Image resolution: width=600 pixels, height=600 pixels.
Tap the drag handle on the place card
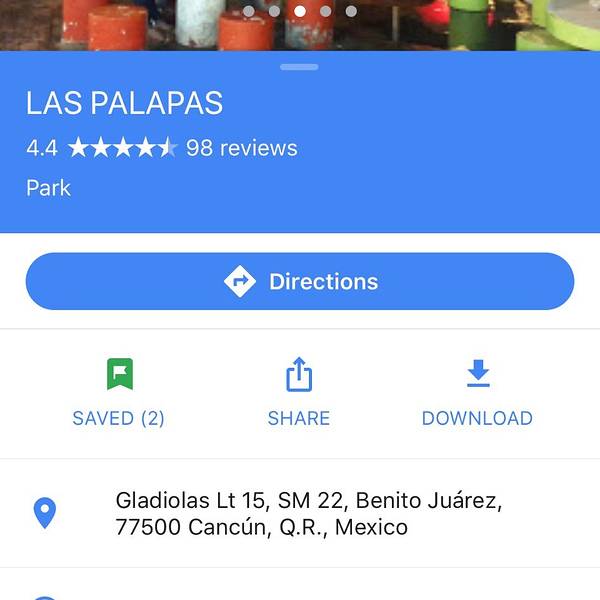[x=300, y=67]
